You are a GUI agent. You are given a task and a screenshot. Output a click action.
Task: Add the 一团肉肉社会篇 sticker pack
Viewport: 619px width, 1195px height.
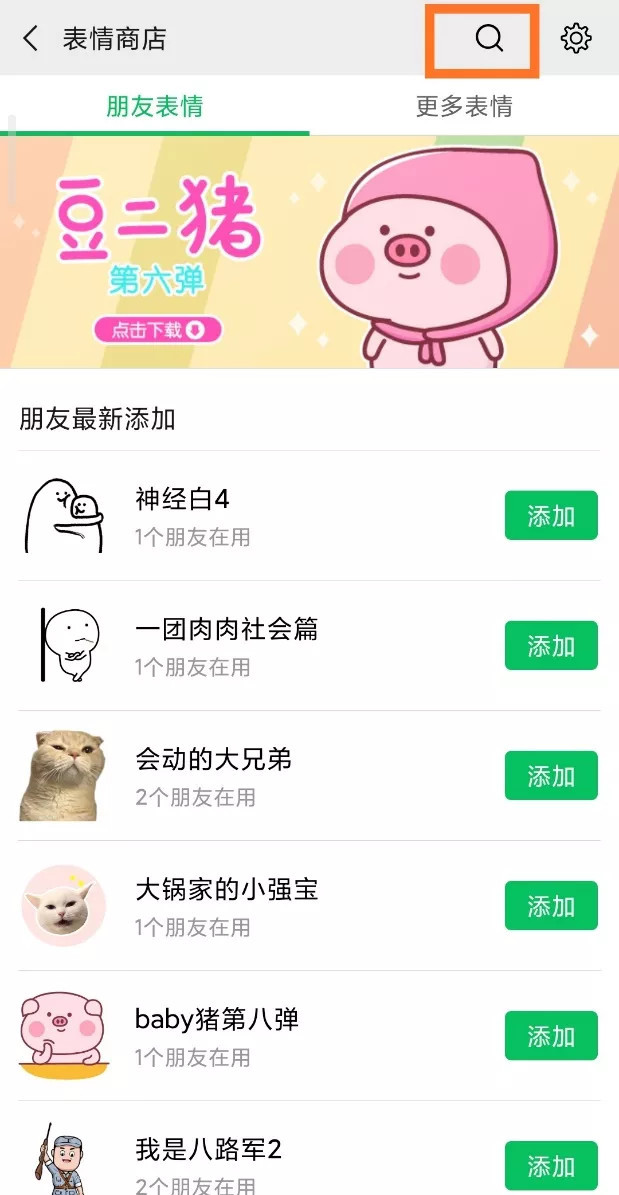(x=551, y=646)
